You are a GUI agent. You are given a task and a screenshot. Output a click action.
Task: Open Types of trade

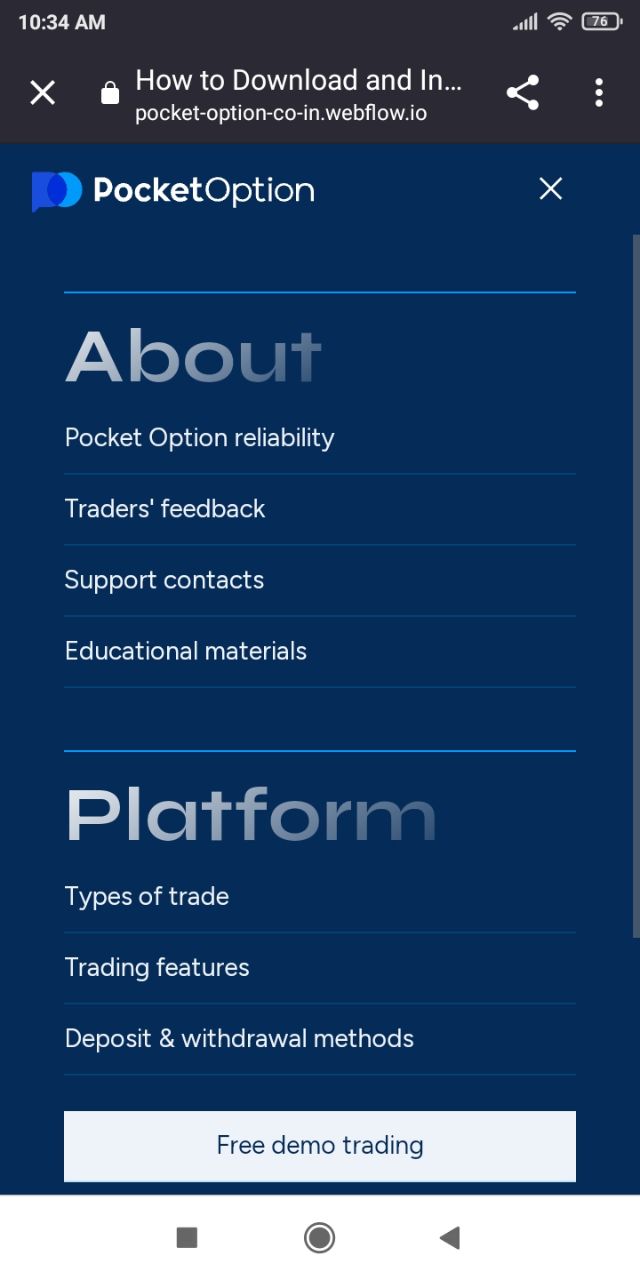click(147, 897)
